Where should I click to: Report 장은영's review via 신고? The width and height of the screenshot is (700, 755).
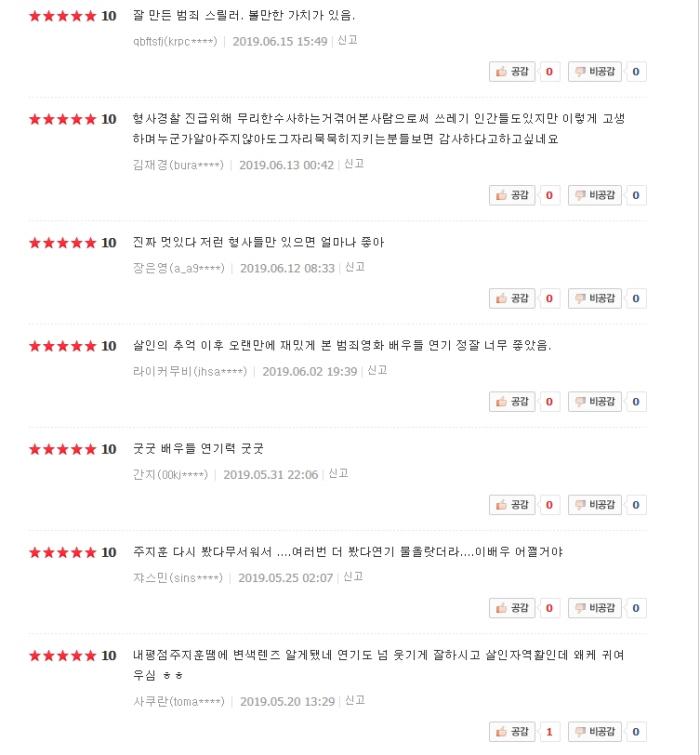point(355,268)
